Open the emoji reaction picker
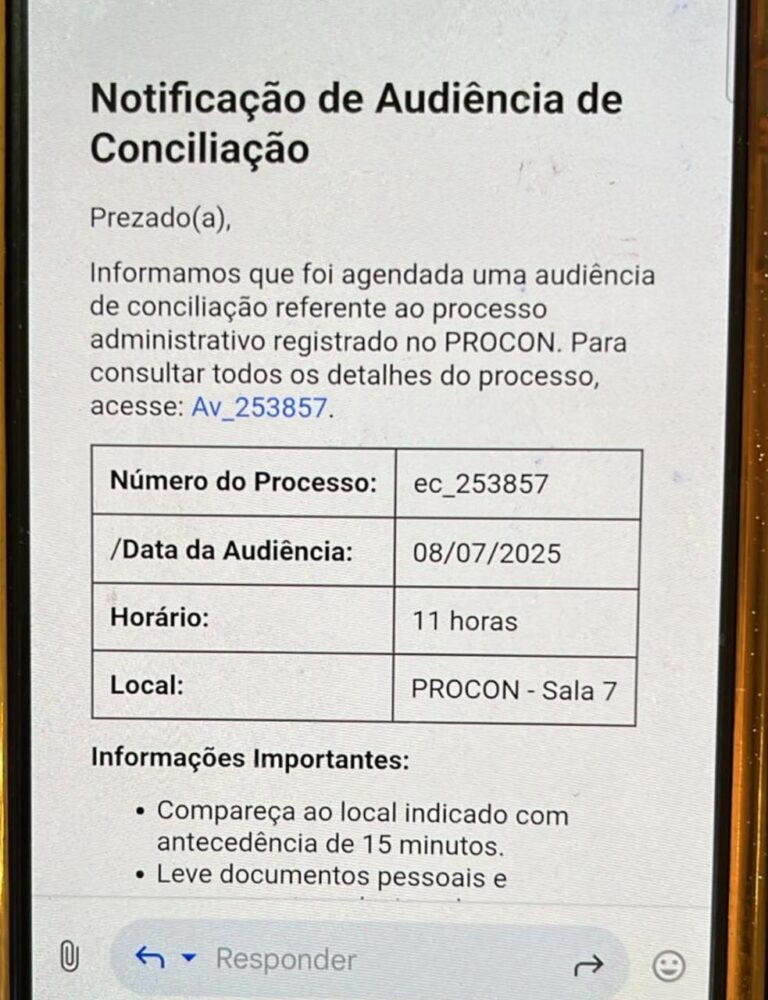 [669, 965]
